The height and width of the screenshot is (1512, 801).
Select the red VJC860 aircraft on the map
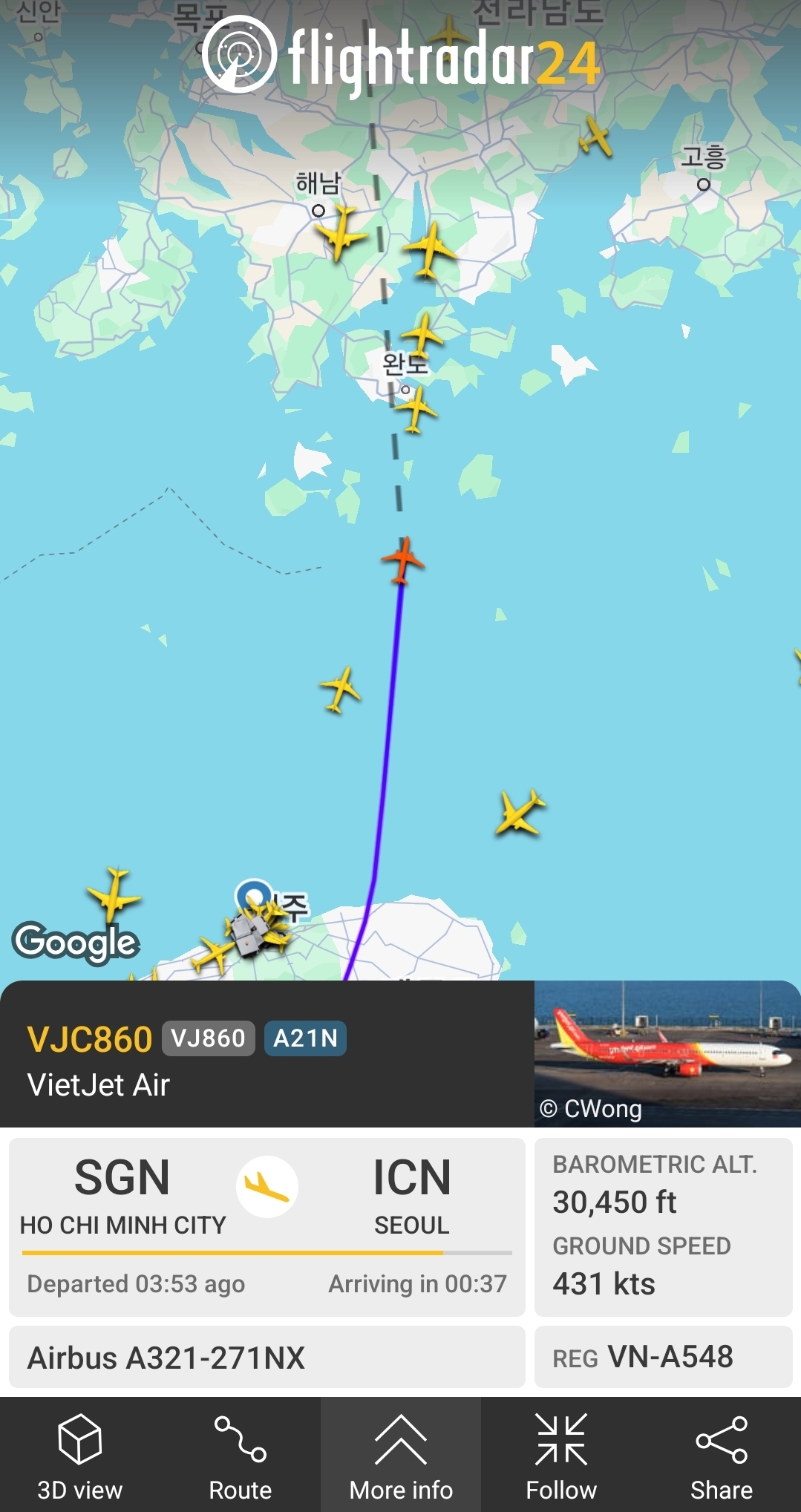click(402, 560)
